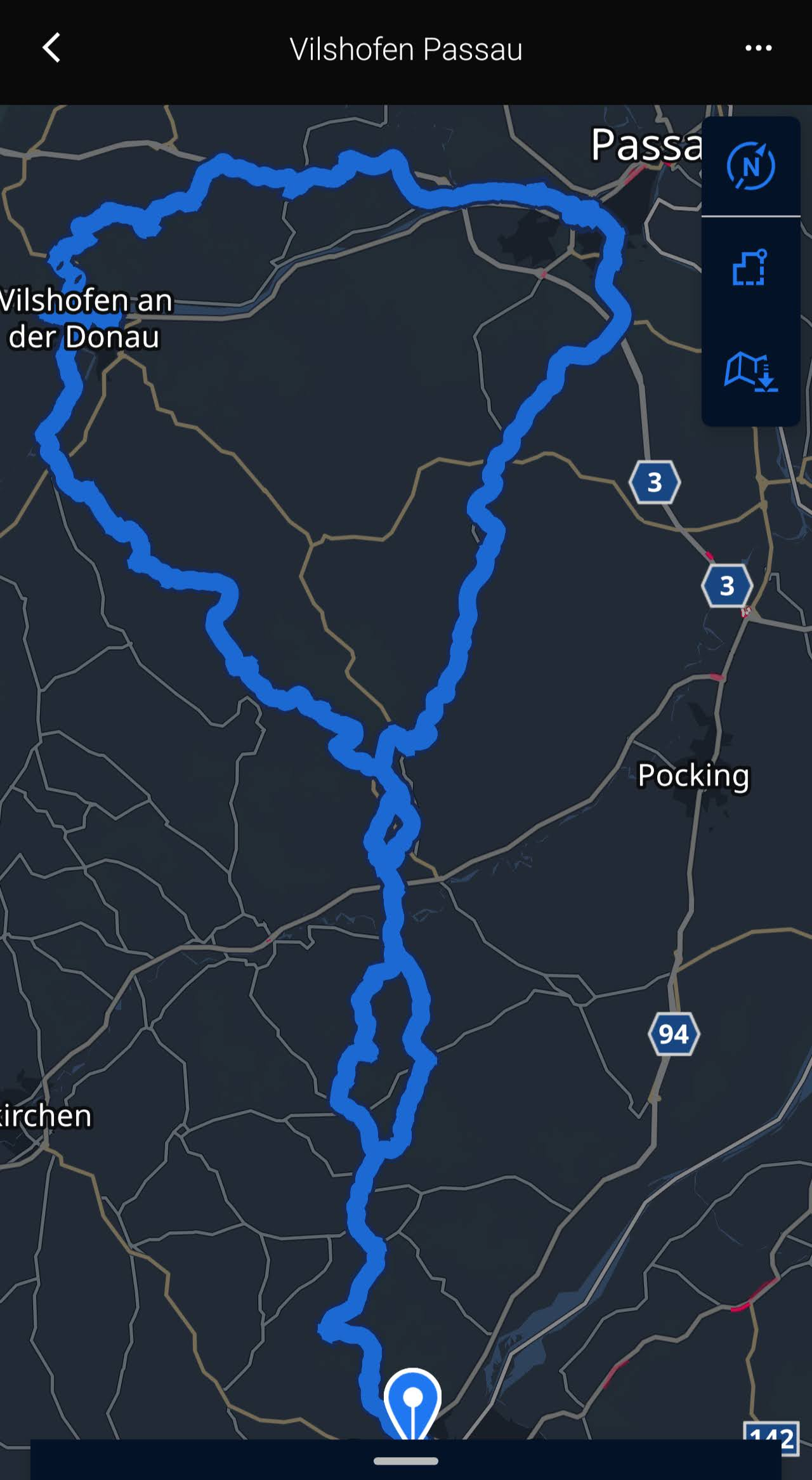The height and width of the screenshot is (1480, 812).
Task: Expand the bottom sheet handle
Action: tap(406, 1461)
